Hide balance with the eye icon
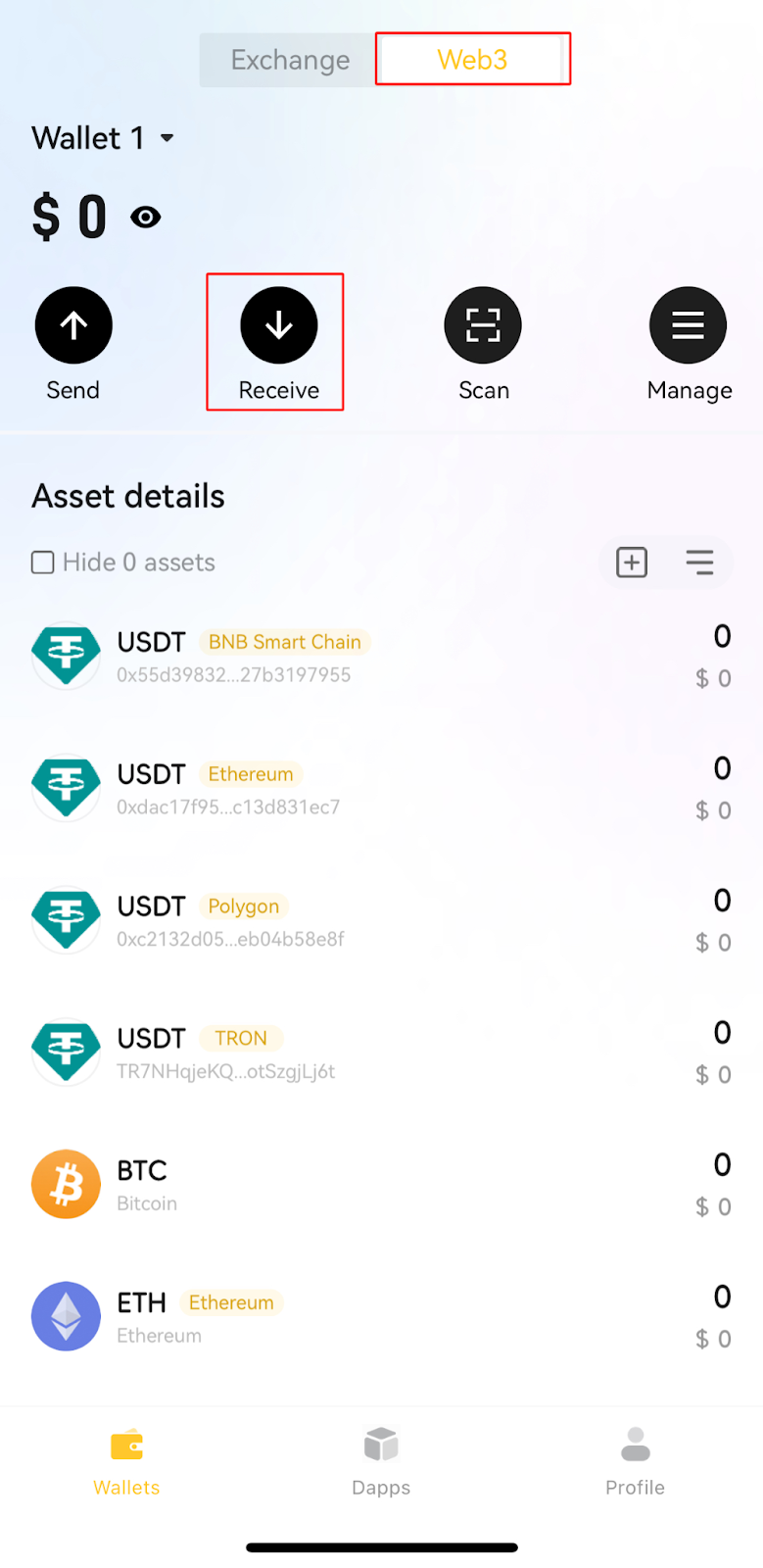The width and height of the screenshot is (763, 1568). [x=146, y=218]
